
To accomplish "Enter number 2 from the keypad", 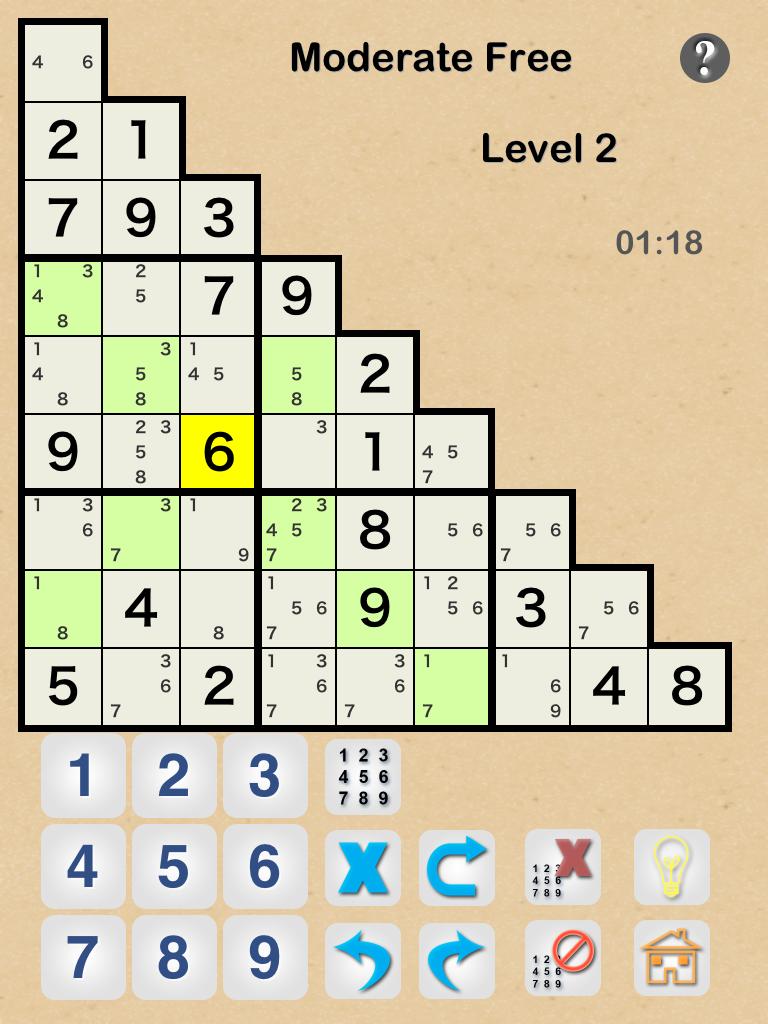I will click(173, 777).
